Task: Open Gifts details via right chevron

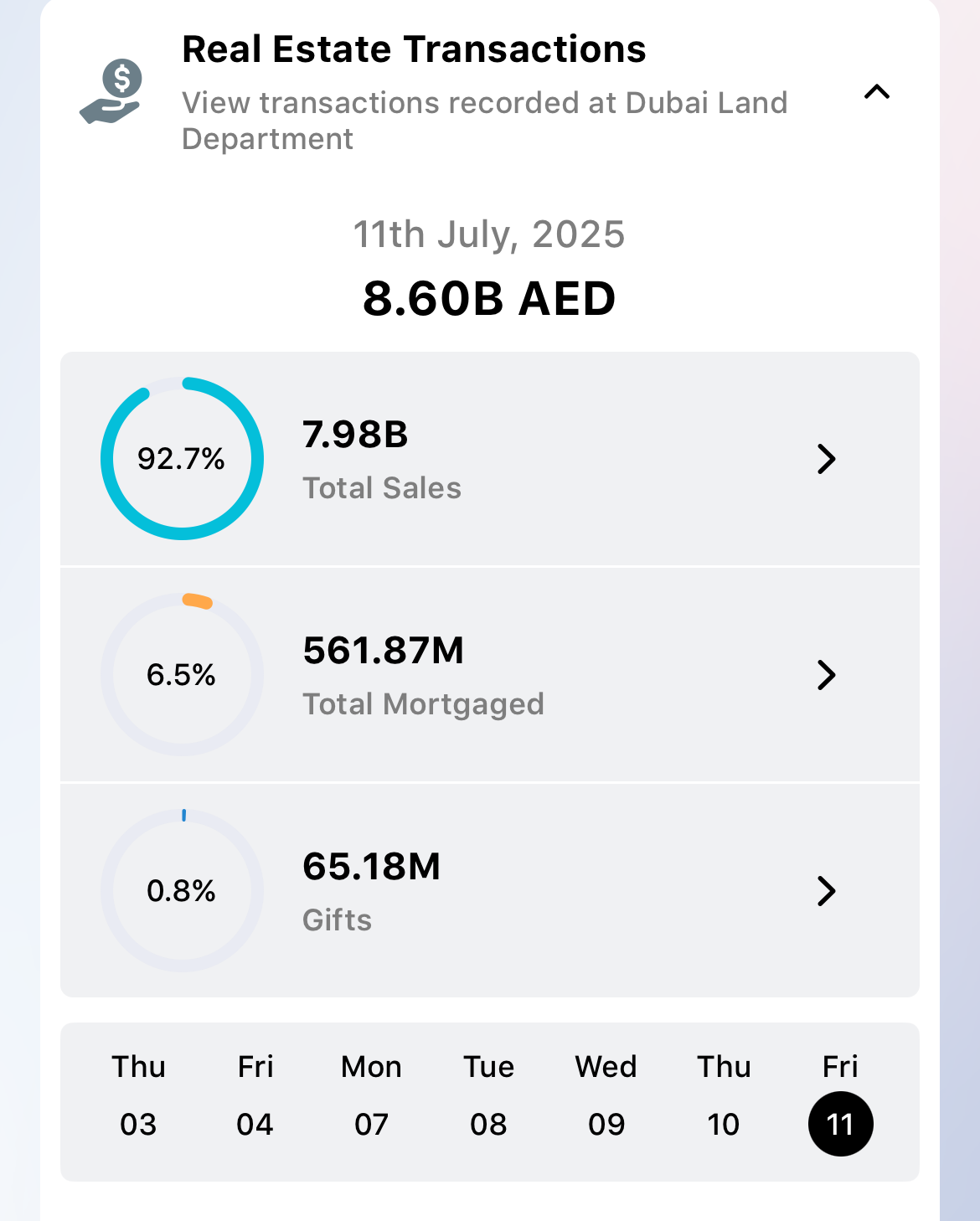Action: [828, 892]
